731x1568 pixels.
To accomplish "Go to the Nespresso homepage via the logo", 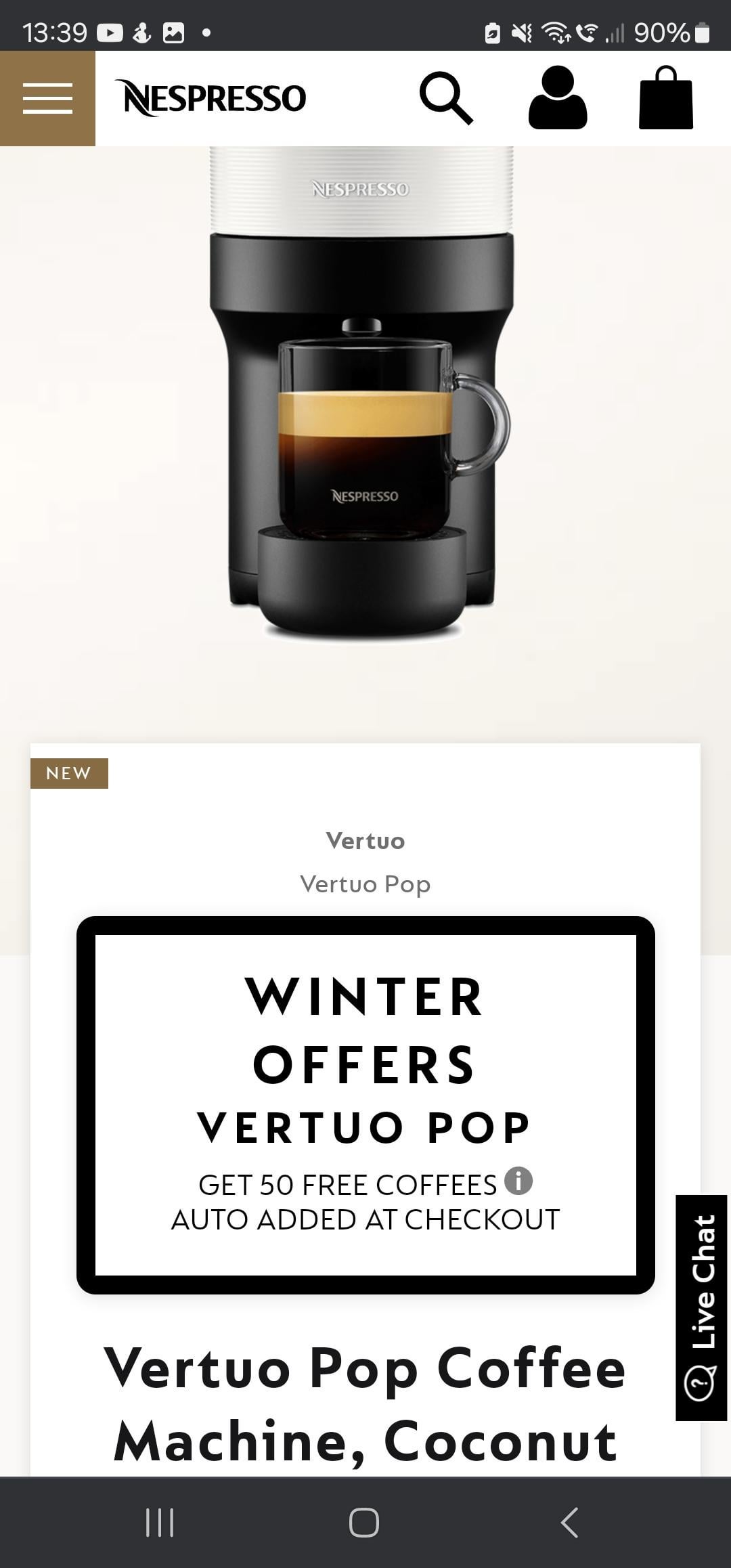I will coord(211,99).
